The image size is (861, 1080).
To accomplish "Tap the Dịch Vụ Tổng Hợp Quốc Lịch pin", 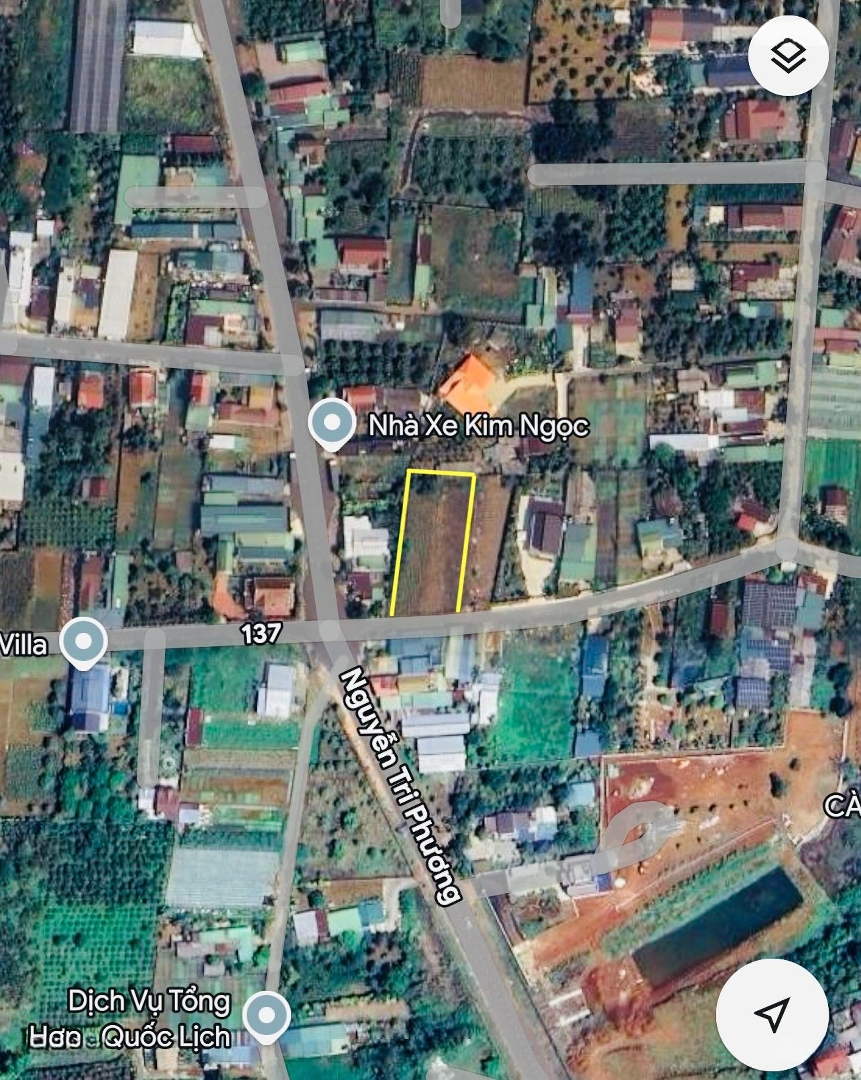I will (x=266, y=1016).
